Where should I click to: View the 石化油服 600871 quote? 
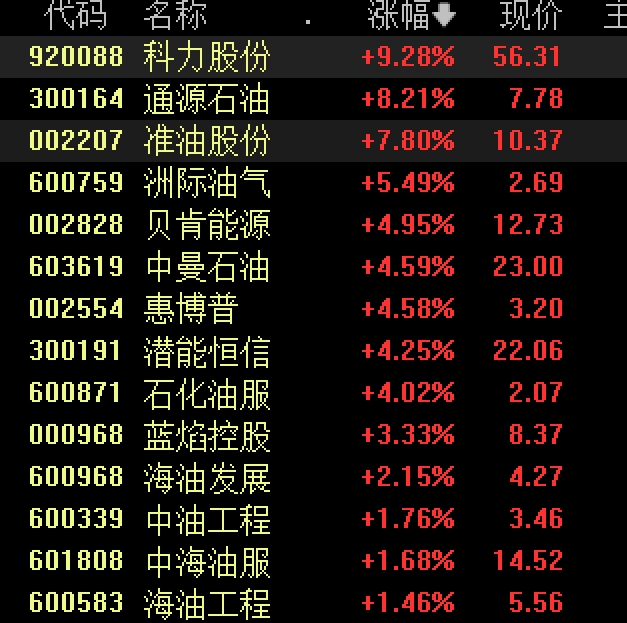coord(206,393)
